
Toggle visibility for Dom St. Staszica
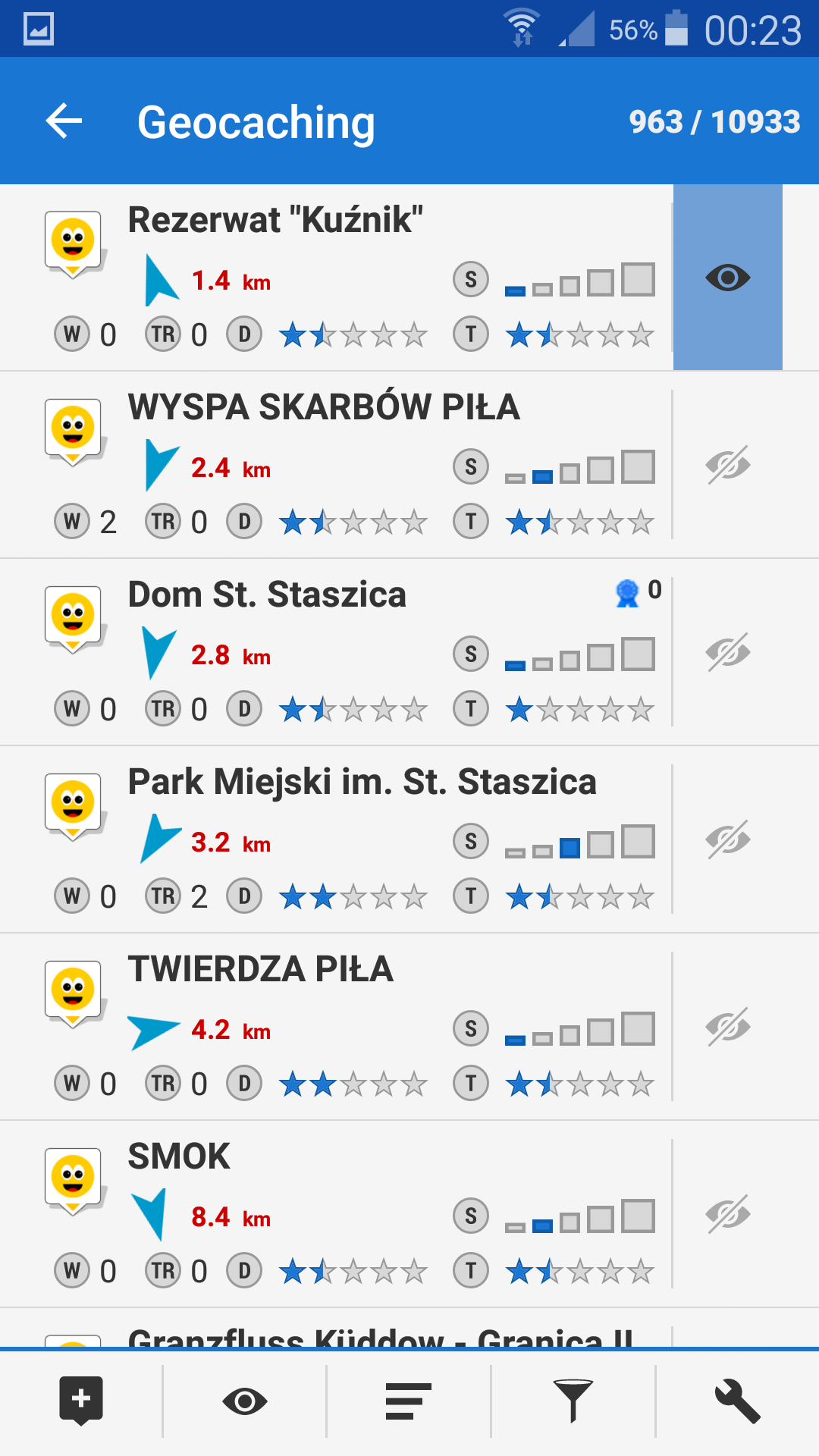point(727,652)
